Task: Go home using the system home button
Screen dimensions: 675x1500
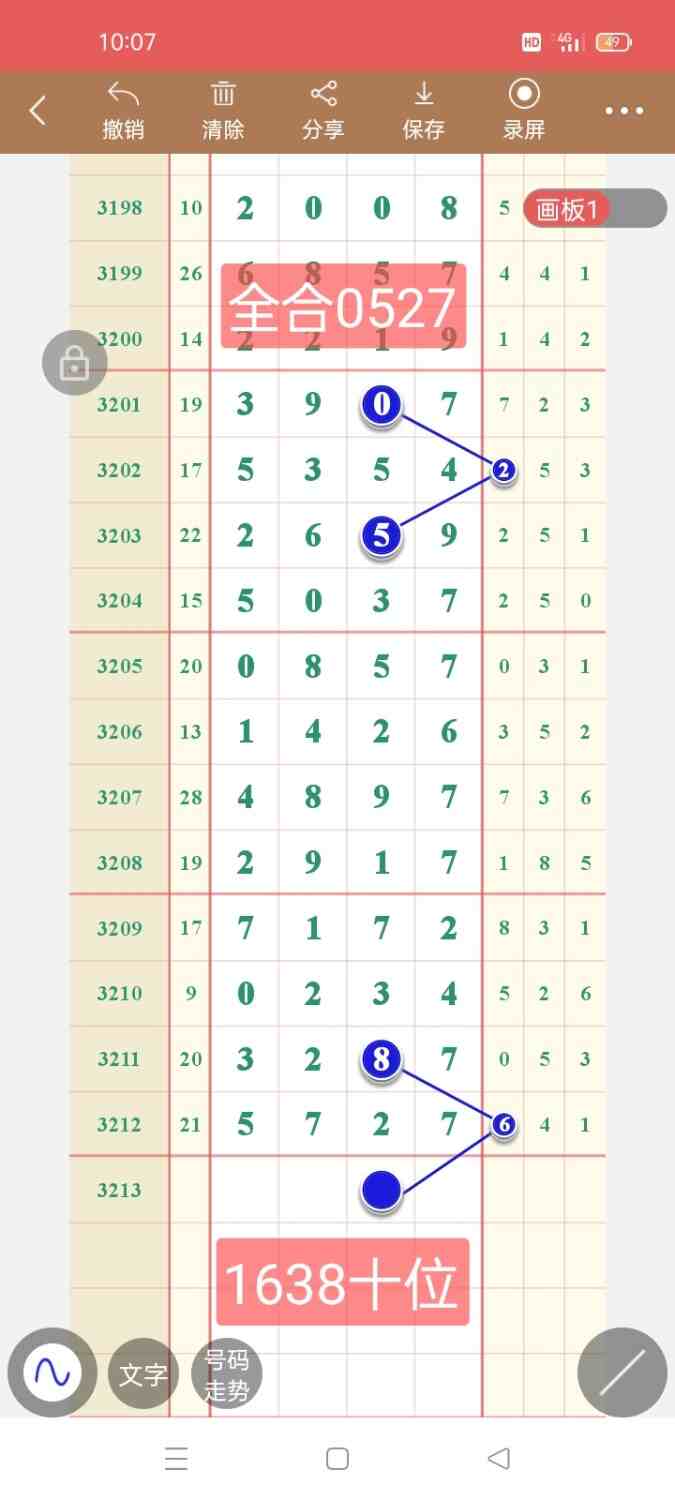Action: coord(338,1459)
